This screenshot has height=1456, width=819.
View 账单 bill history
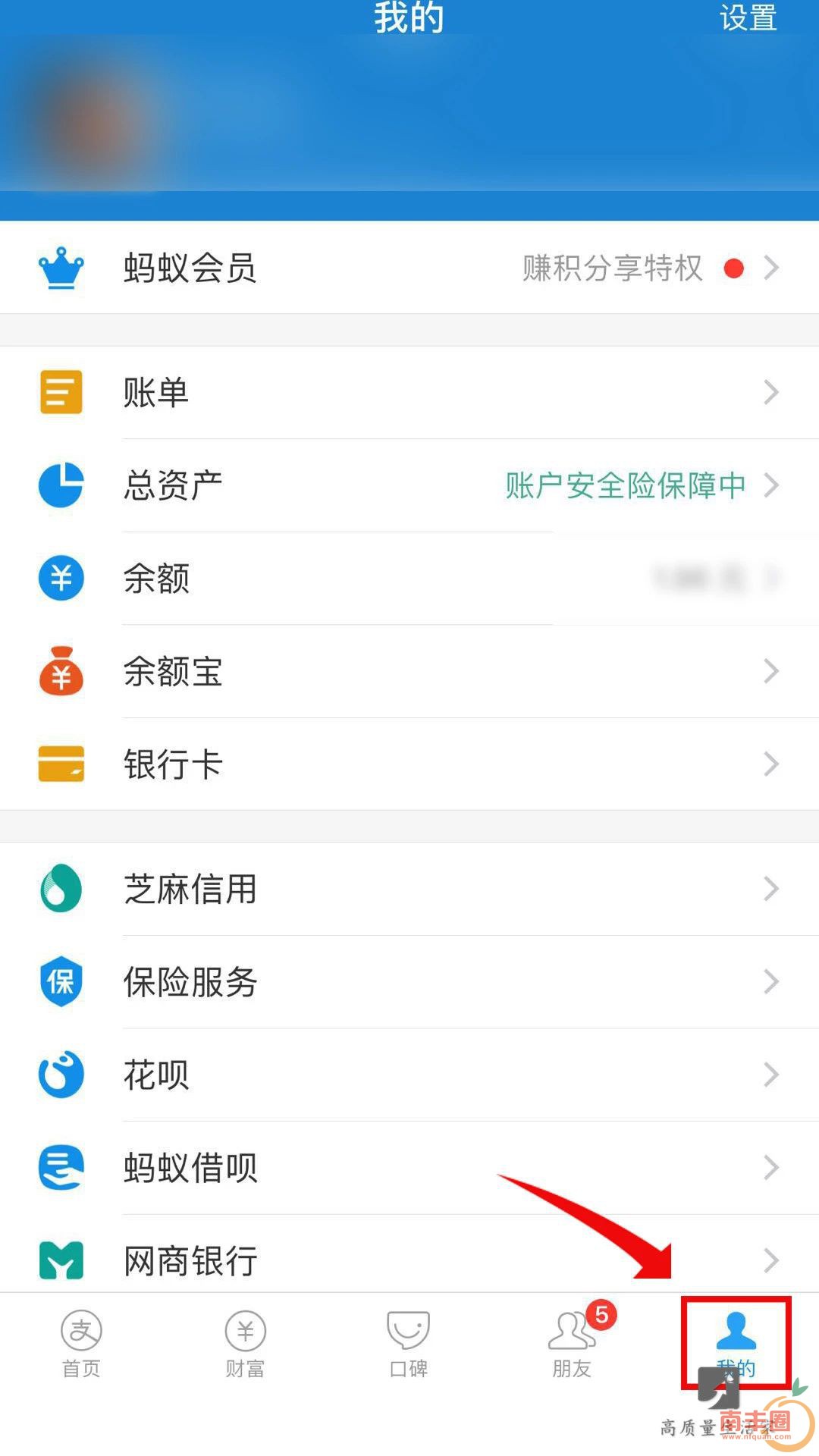409,393
